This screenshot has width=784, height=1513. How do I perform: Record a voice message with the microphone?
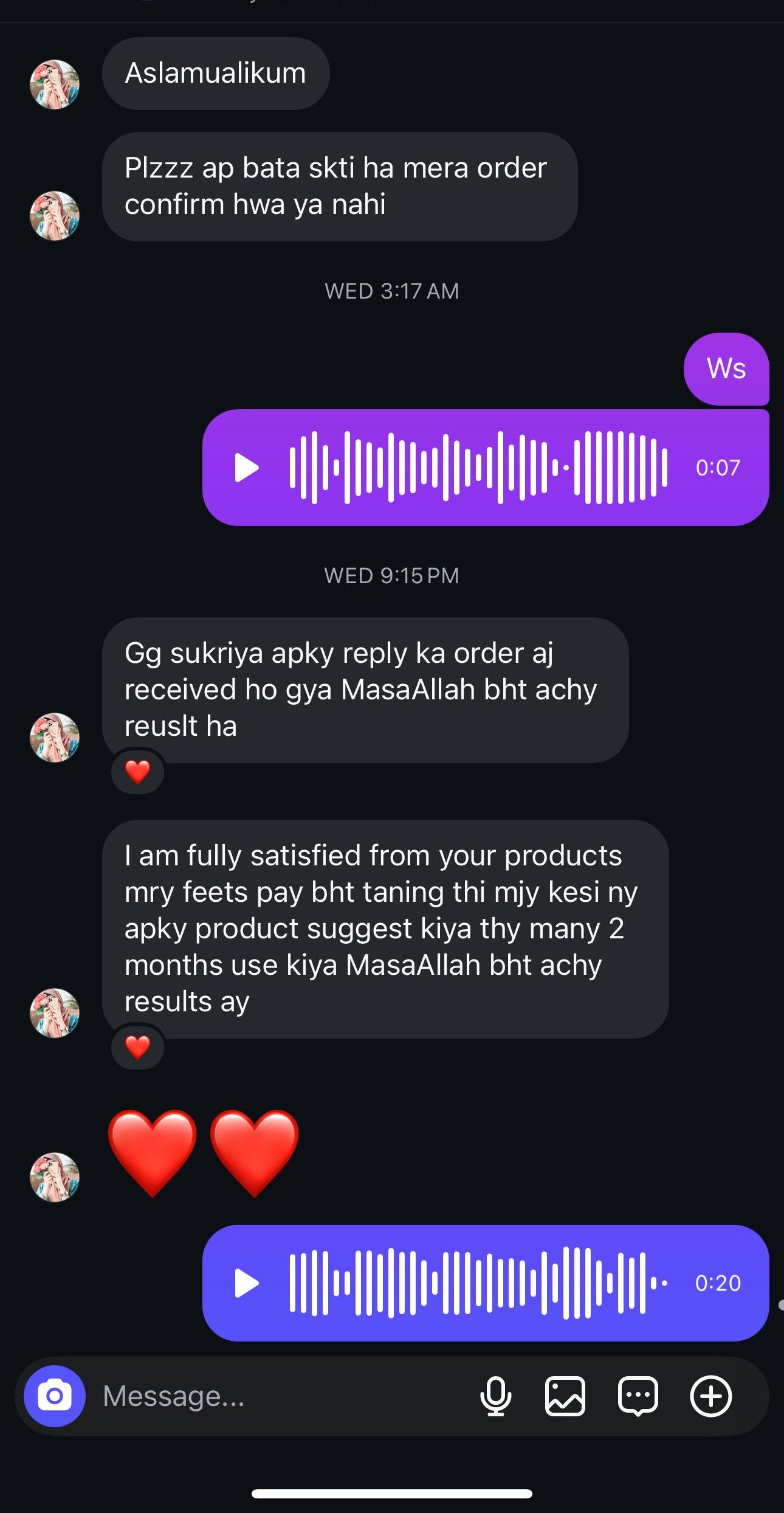pyautogui.click(x=495, y=1396)
